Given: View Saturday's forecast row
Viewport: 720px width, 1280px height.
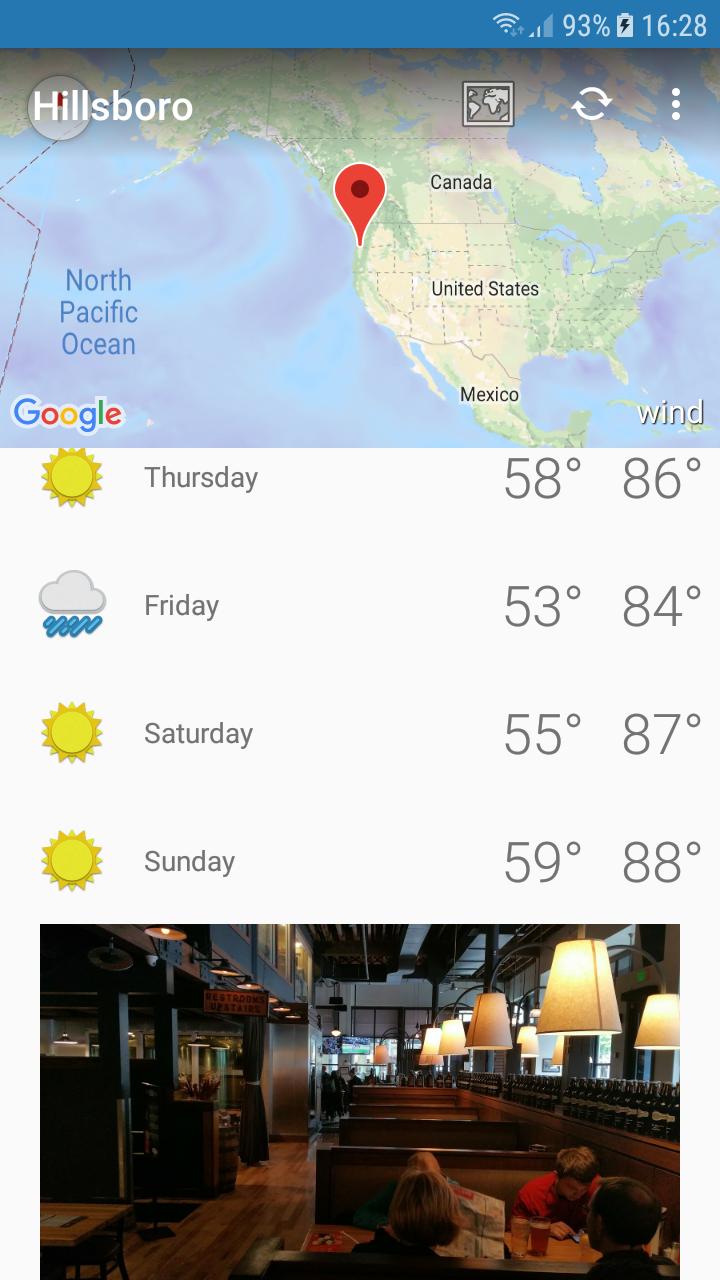Looking at the screenshot, I should coord(360,734).
